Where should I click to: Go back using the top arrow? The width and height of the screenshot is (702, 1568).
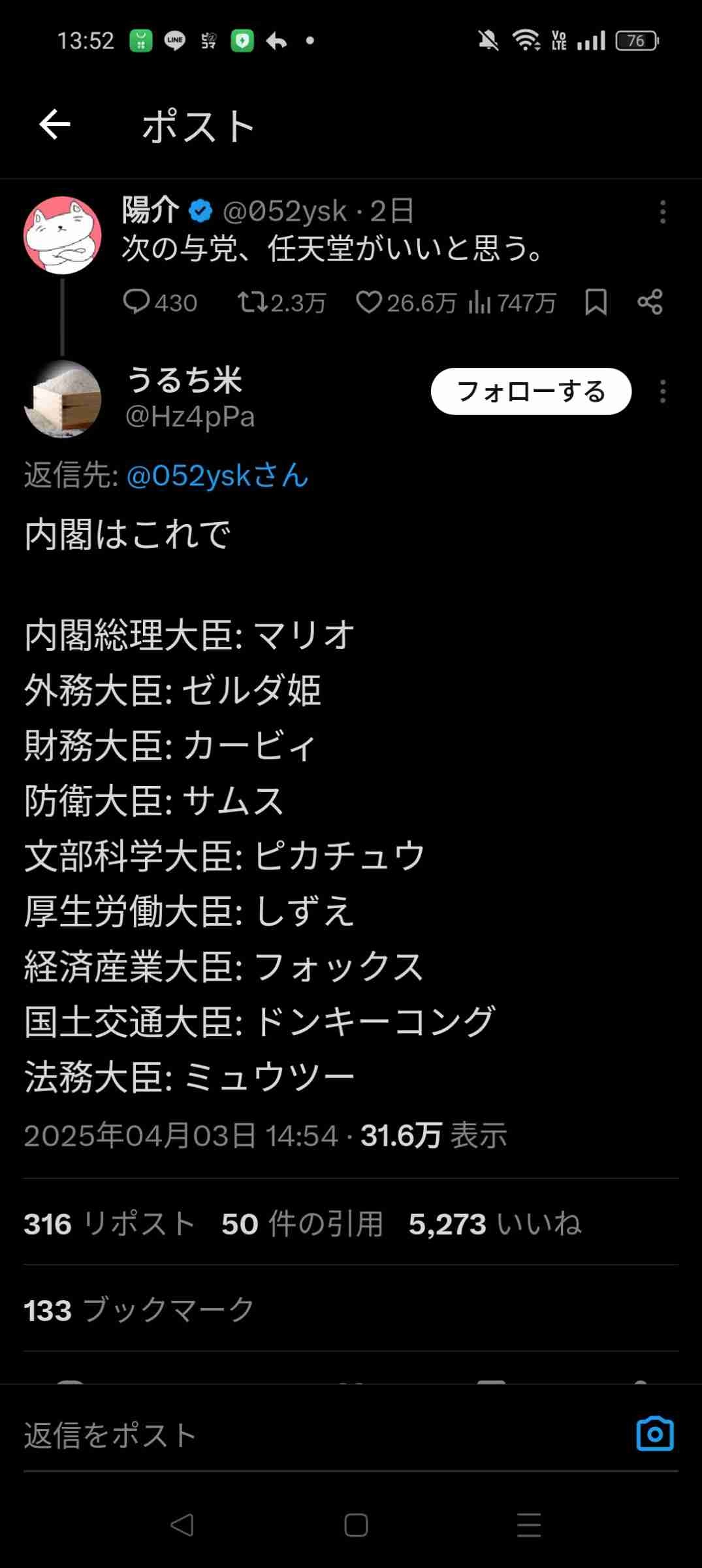(x=55, y=125)
